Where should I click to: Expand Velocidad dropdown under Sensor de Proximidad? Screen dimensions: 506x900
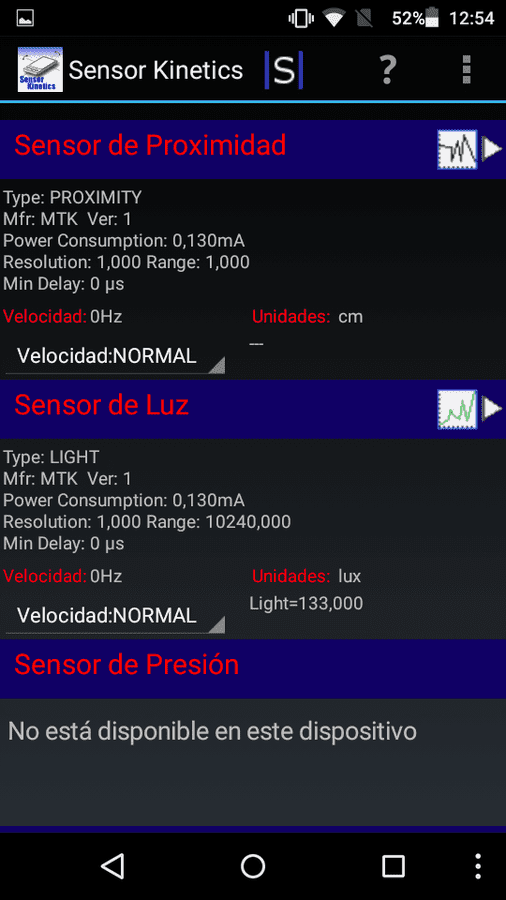click(x=115, y=356)
